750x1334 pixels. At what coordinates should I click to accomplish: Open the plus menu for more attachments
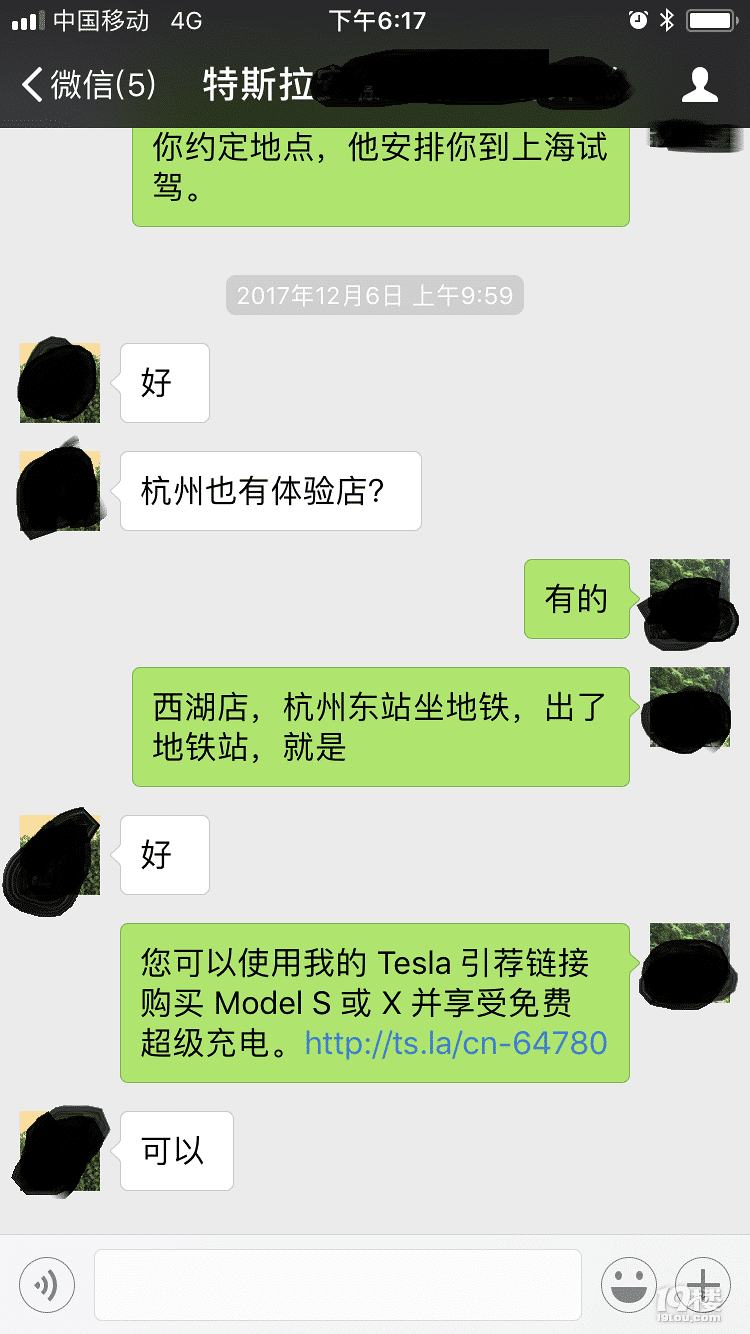(x=704, y=1285)
